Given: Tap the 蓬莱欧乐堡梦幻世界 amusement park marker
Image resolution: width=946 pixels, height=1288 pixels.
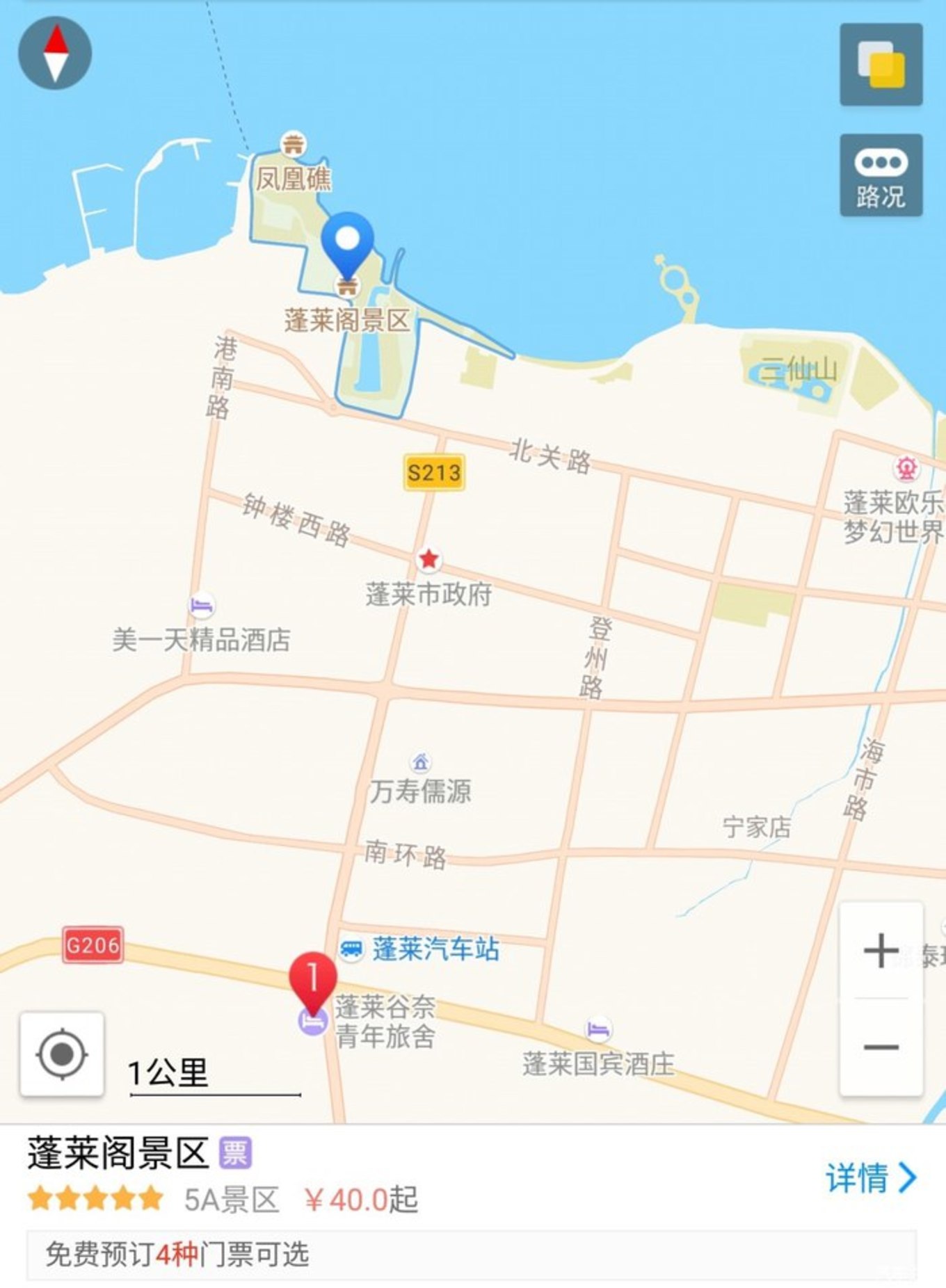Looking at the screenshot, I should [x=906, y=468].
